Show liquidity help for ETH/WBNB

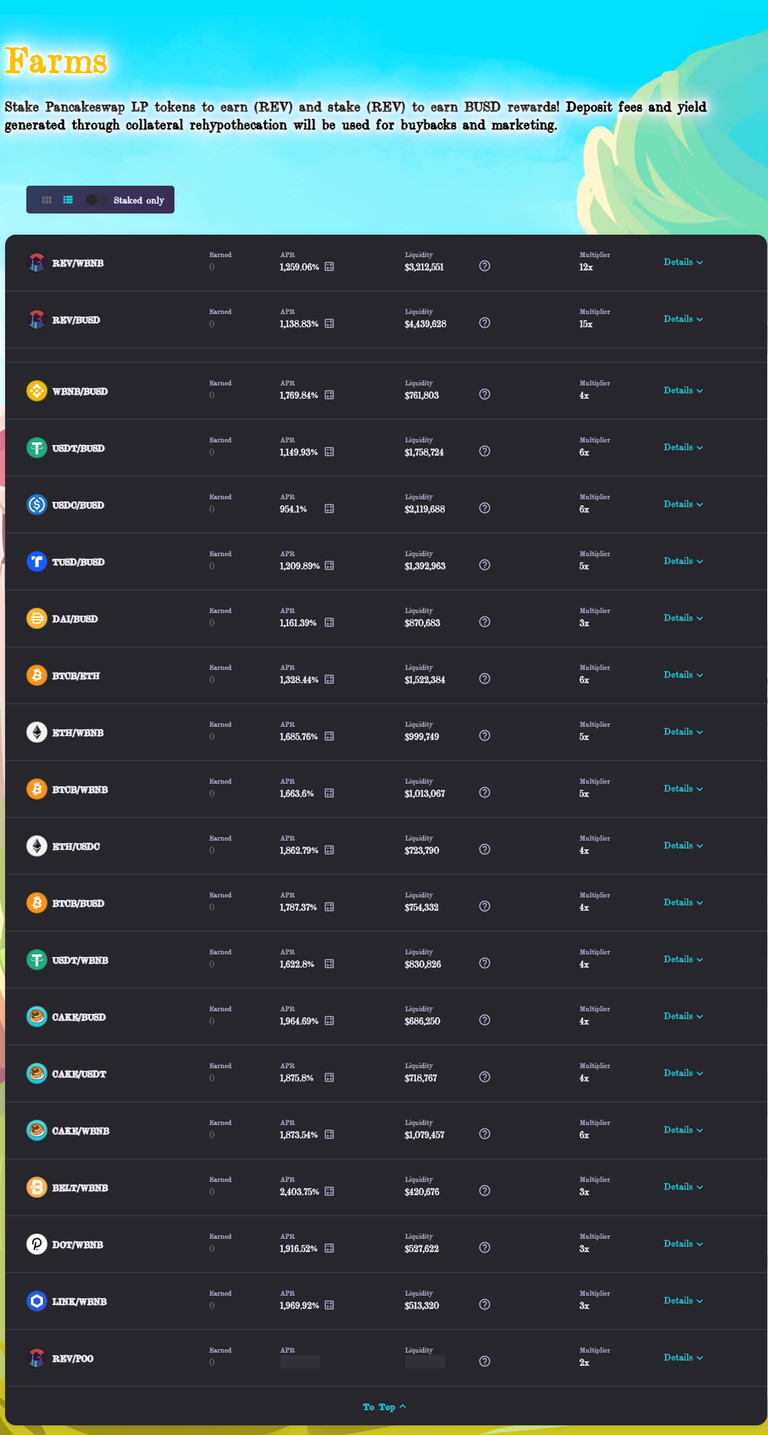[x=485, y=736]
